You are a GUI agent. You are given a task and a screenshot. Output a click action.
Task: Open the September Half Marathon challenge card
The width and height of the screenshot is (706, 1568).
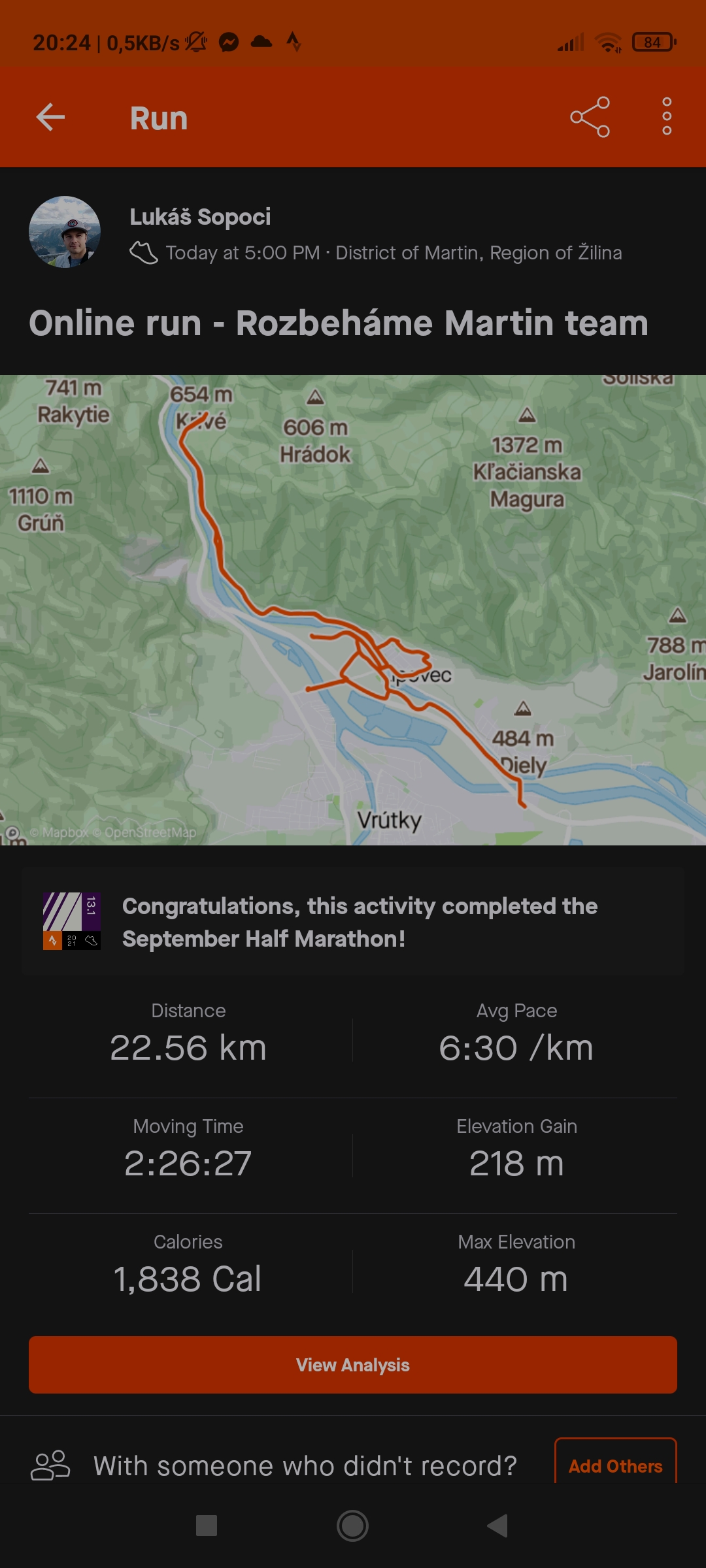(x=353, y=922)
